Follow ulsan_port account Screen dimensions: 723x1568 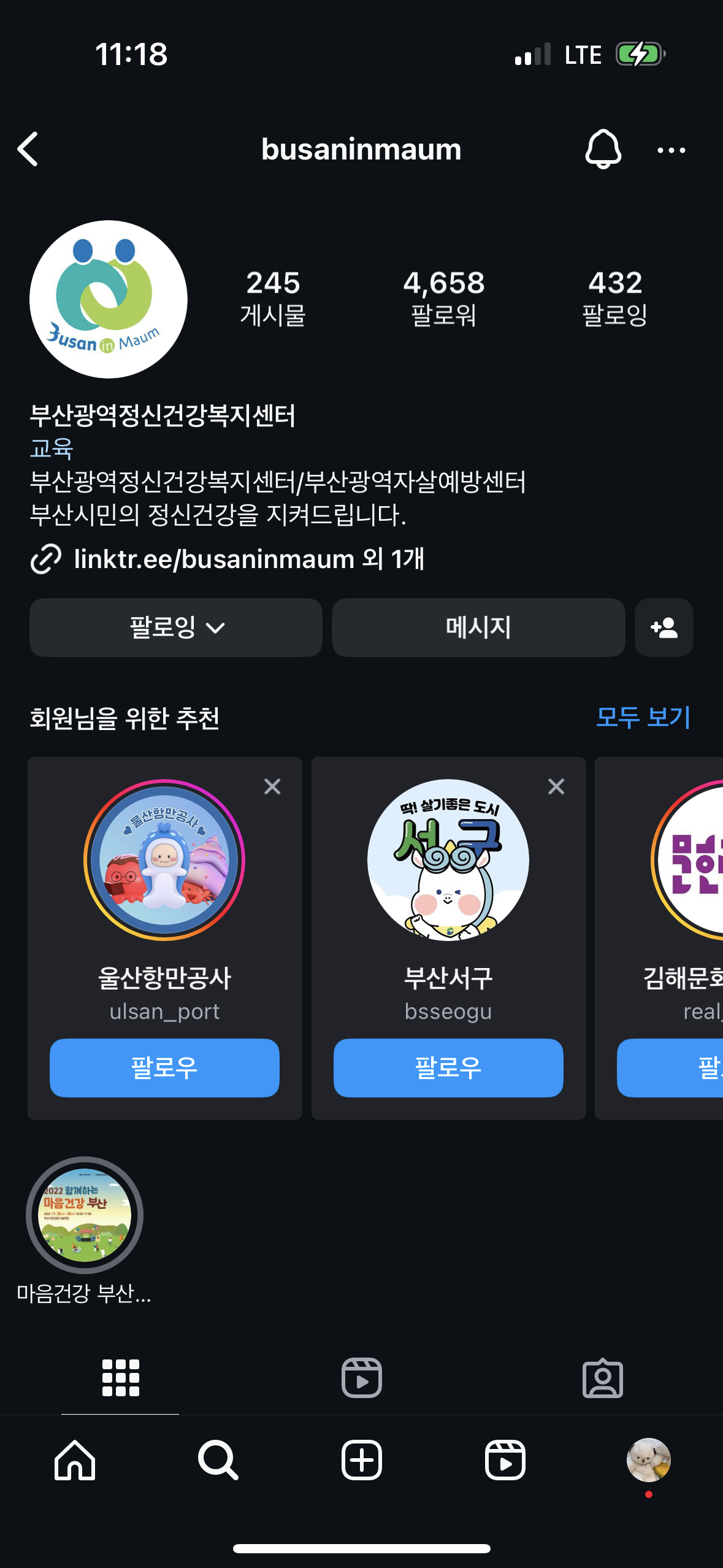(164, 1067)
